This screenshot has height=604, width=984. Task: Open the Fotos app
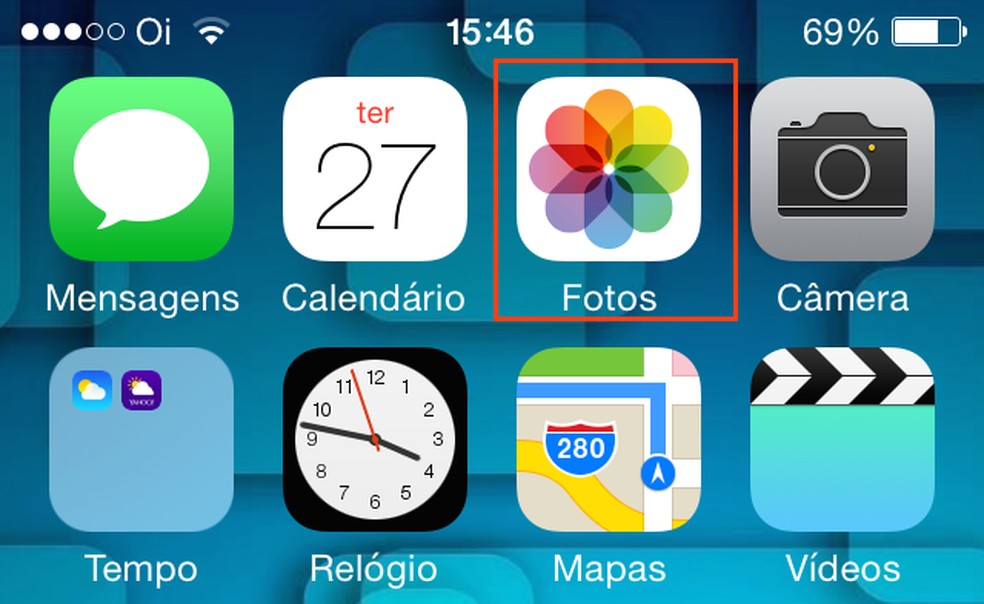click(608, 169)
